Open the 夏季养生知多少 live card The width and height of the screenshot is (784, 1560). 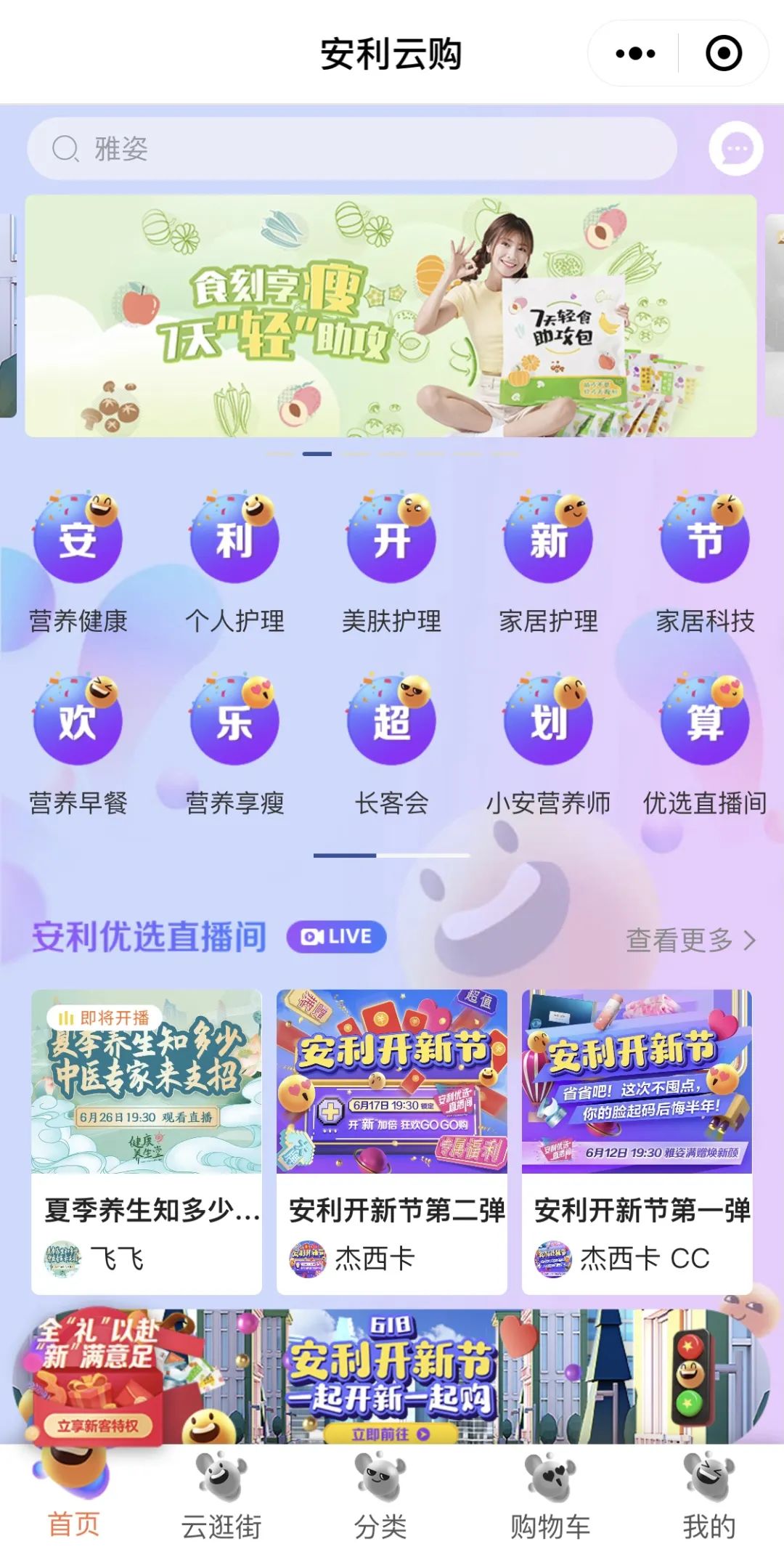pyautogui.click(x=146, y=1140)
